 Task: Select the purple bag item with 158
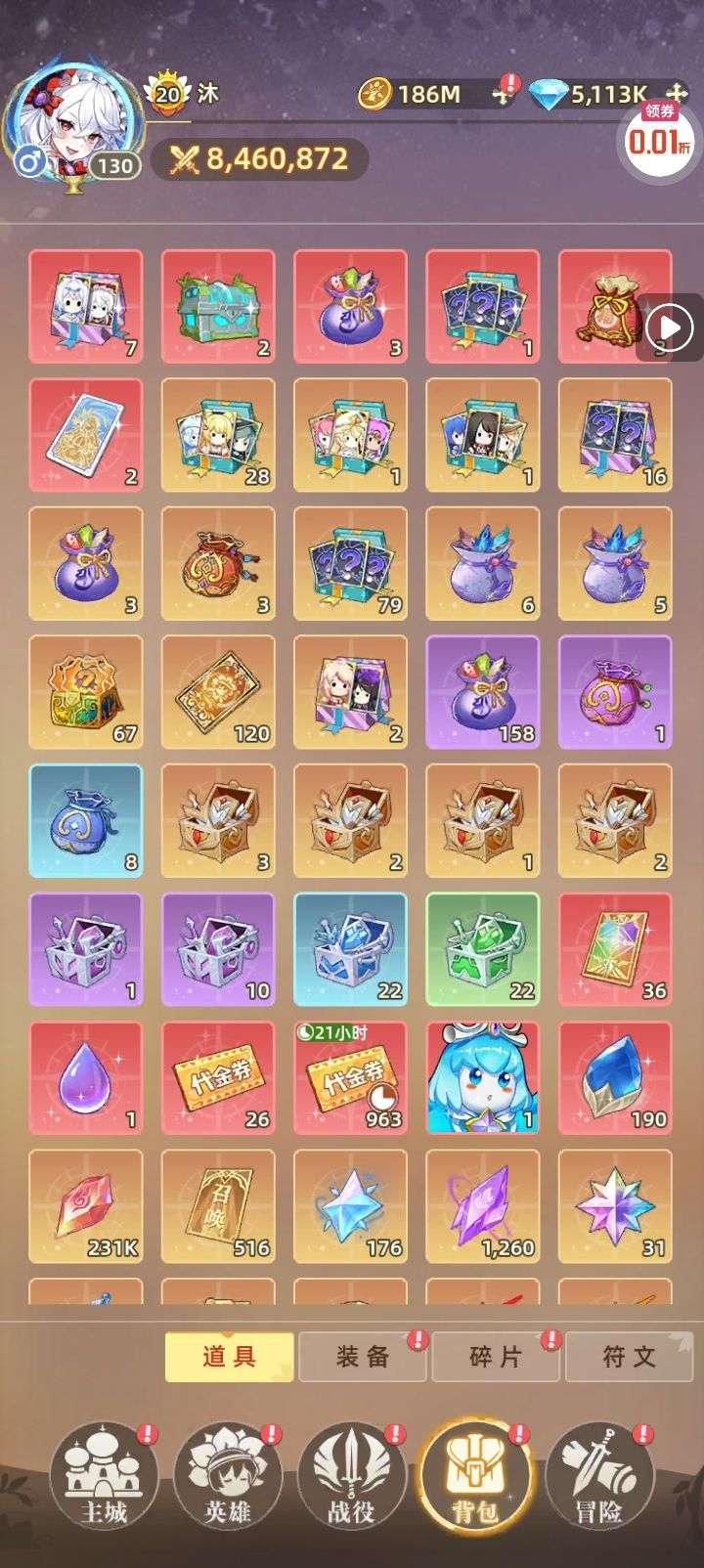[x=482, y=692]
